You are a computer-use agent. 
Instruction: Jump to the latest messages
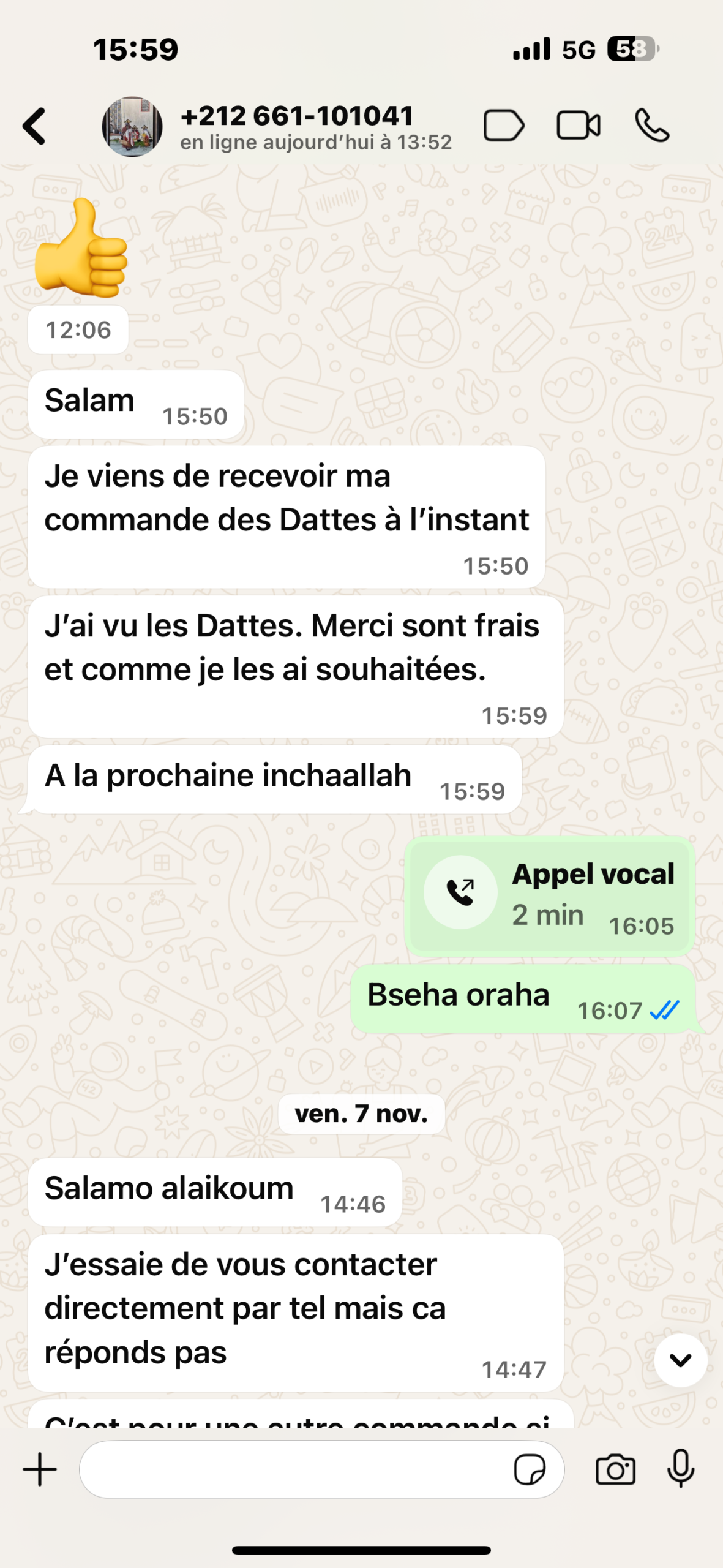pyautogui.click(x=680, y=1360)
